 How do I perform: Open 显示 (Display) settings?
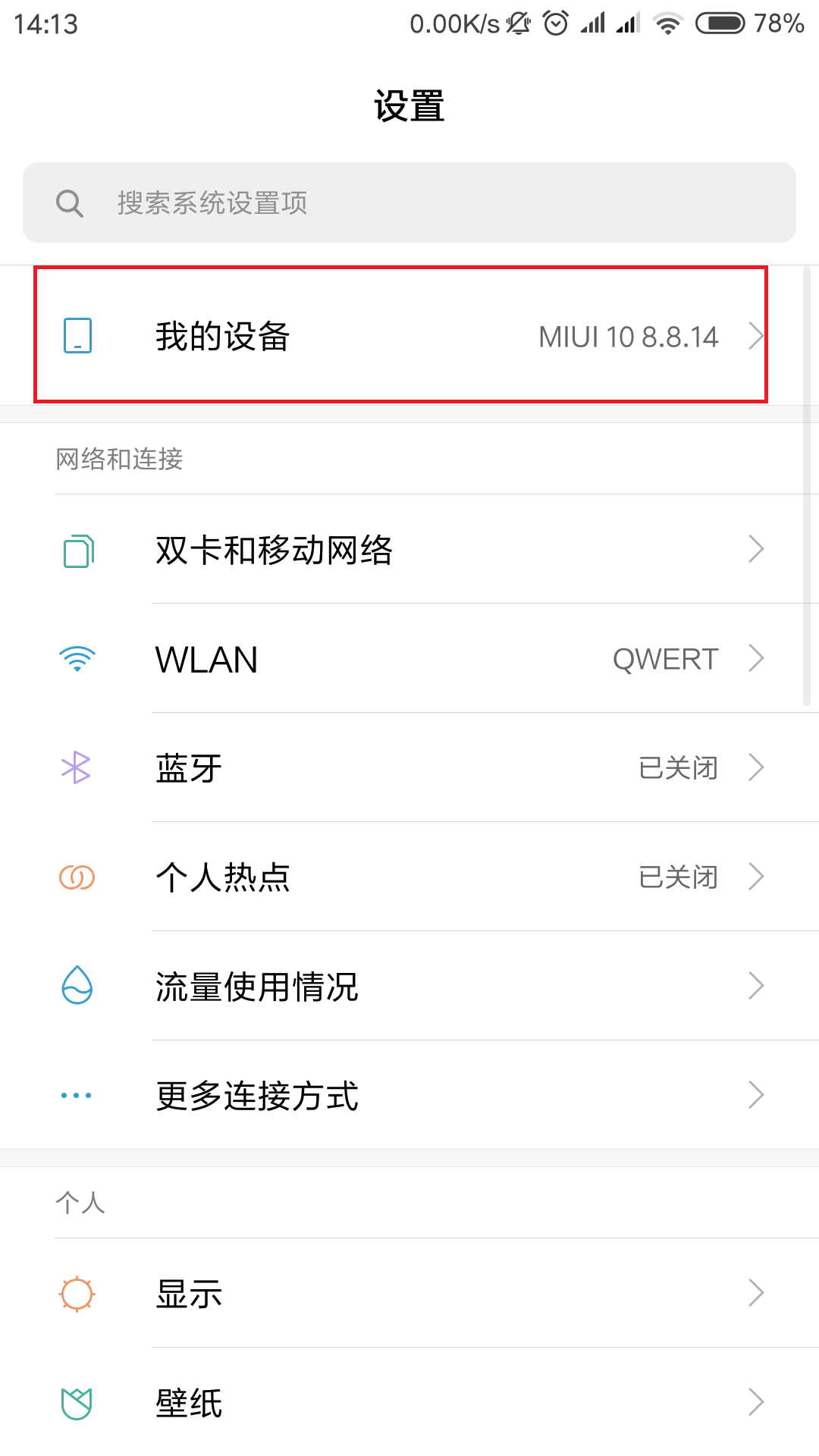click(409, 1294)
